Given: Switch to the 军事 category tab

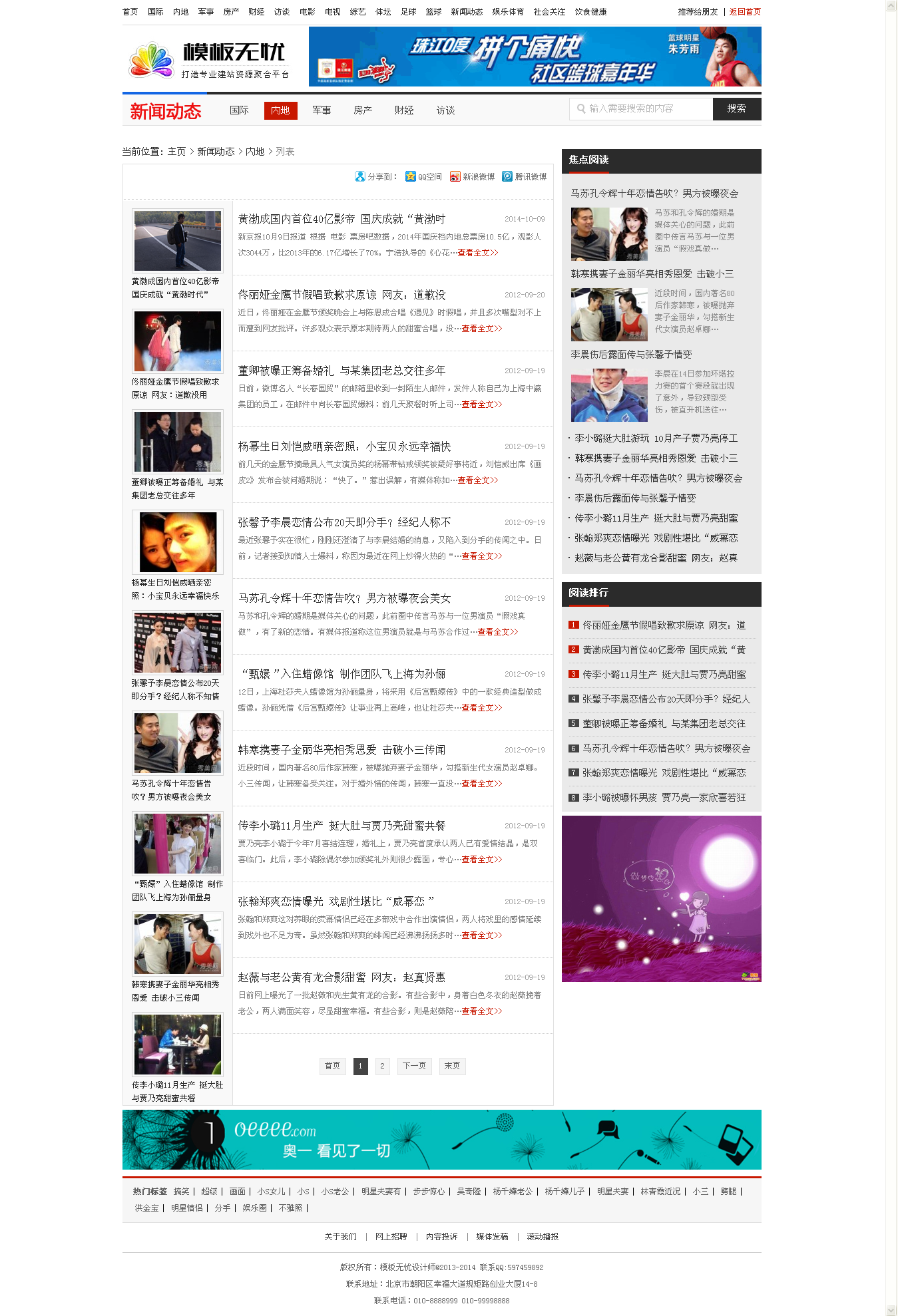Looking at the screenshot, I should click(322, 110).
